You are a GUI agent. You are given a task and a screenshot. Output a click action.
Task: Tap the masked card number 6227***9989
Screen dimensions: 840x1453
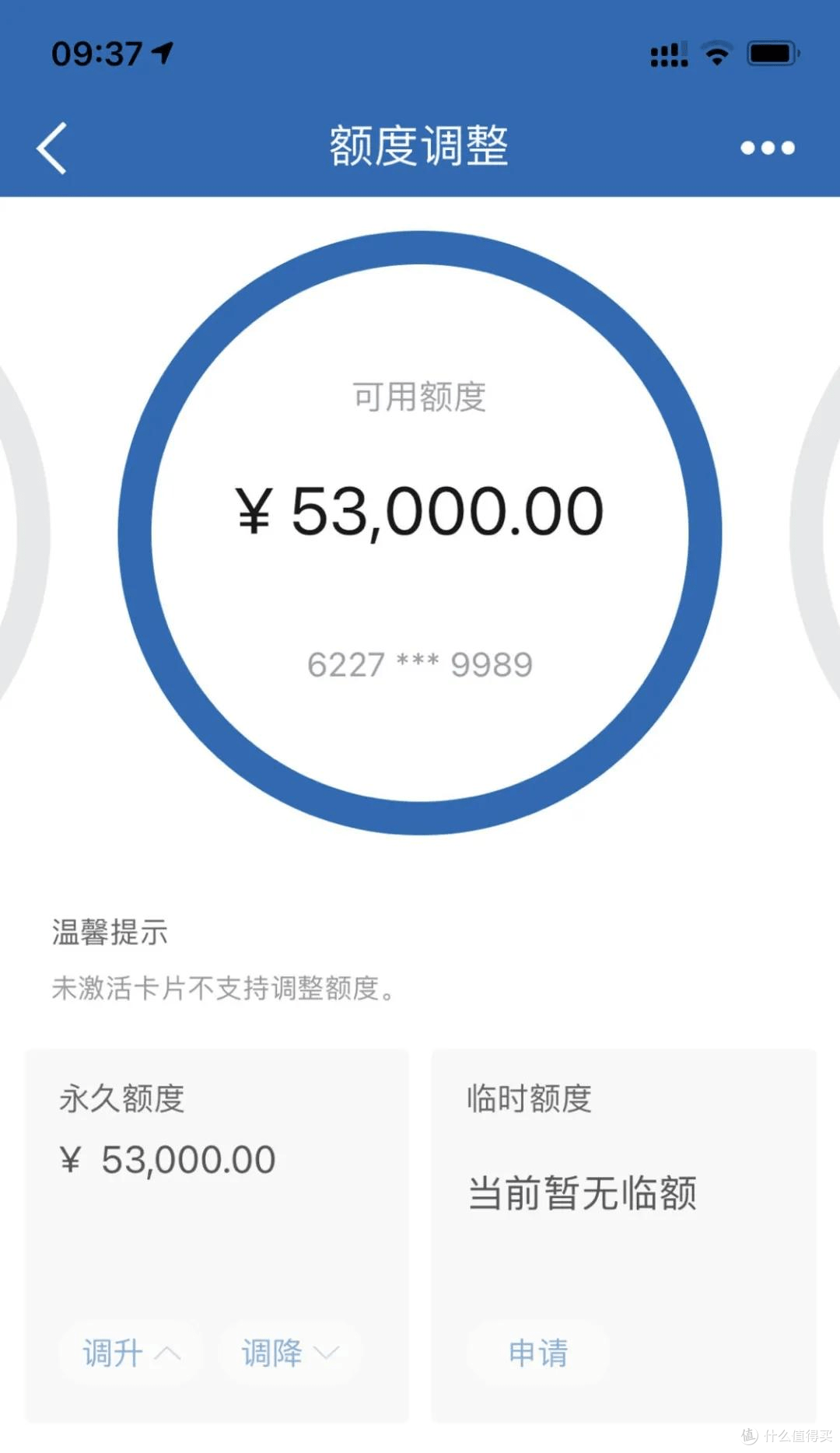coord(420,664)
